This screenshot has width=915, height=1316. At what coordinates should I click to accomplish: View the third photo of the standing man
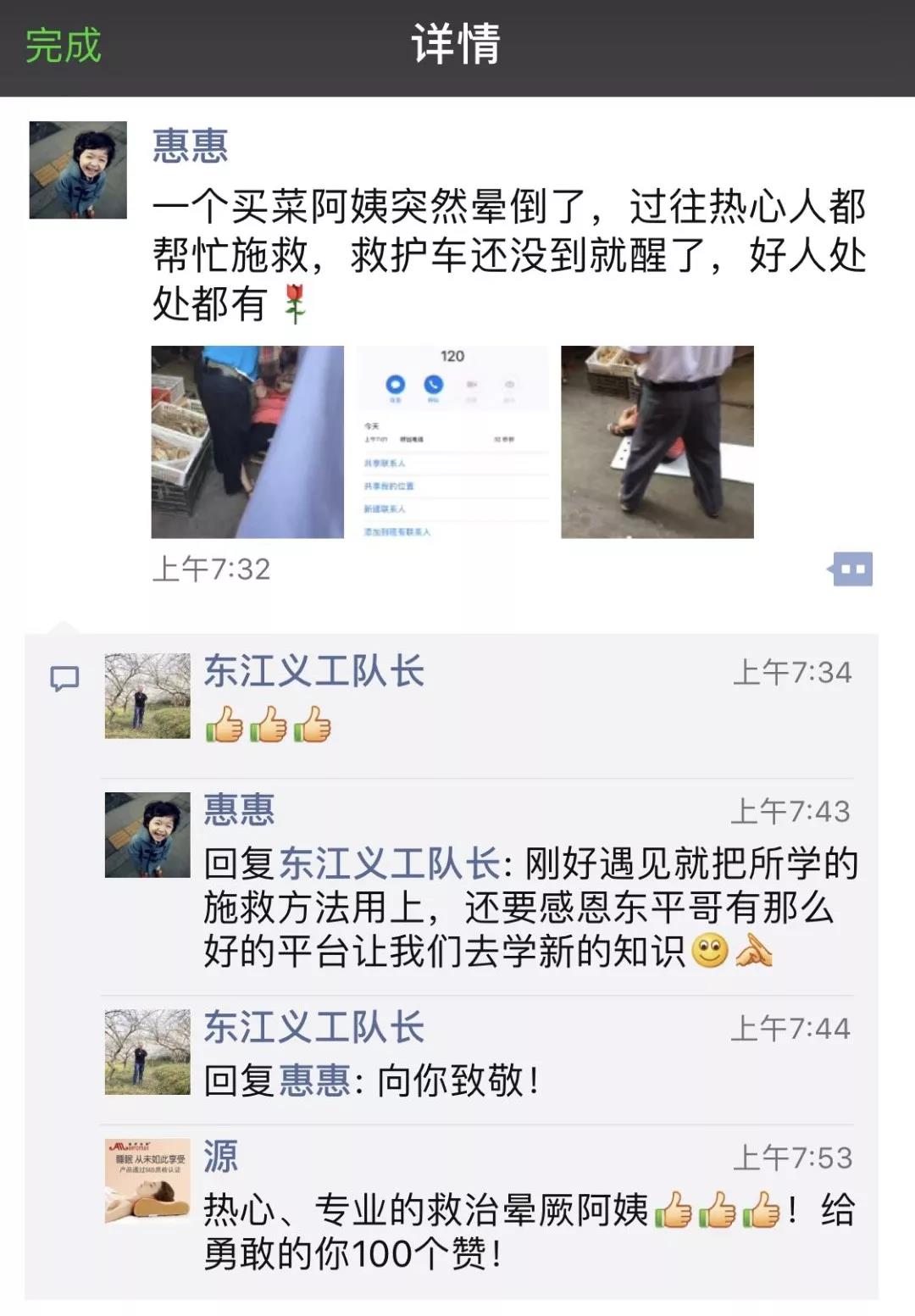tap(657, 441)
